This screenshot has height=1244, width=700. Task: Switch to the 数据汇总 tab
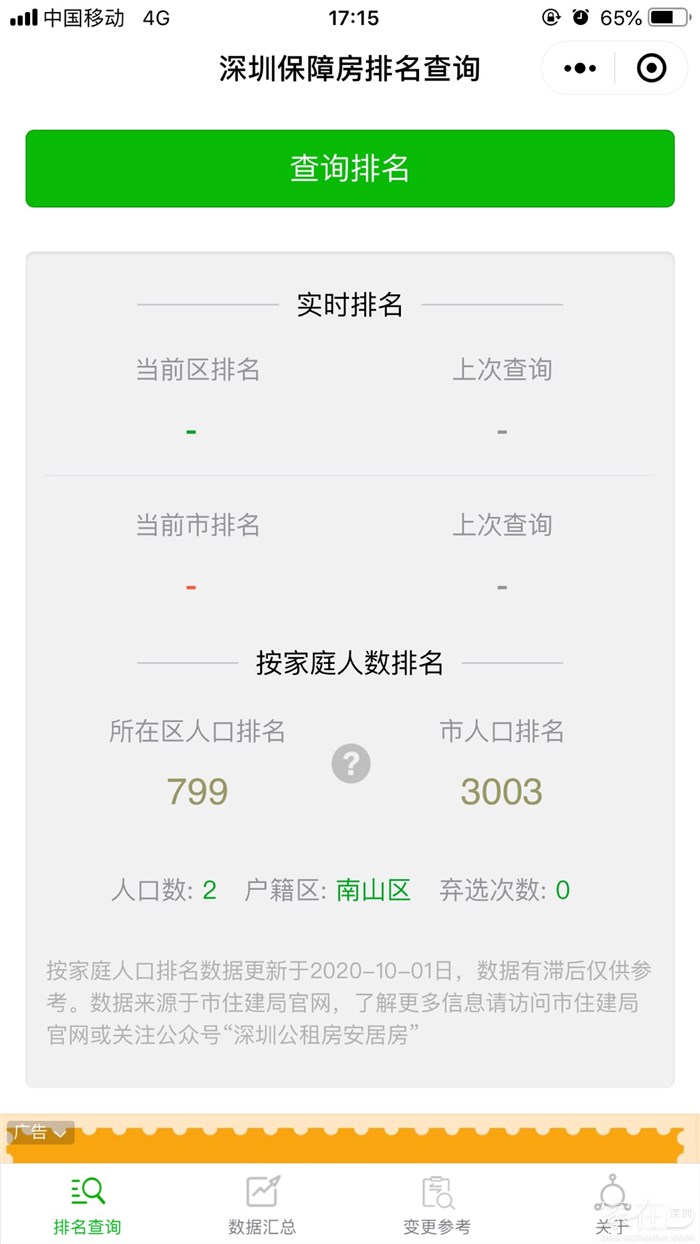tap(262, 1204)
